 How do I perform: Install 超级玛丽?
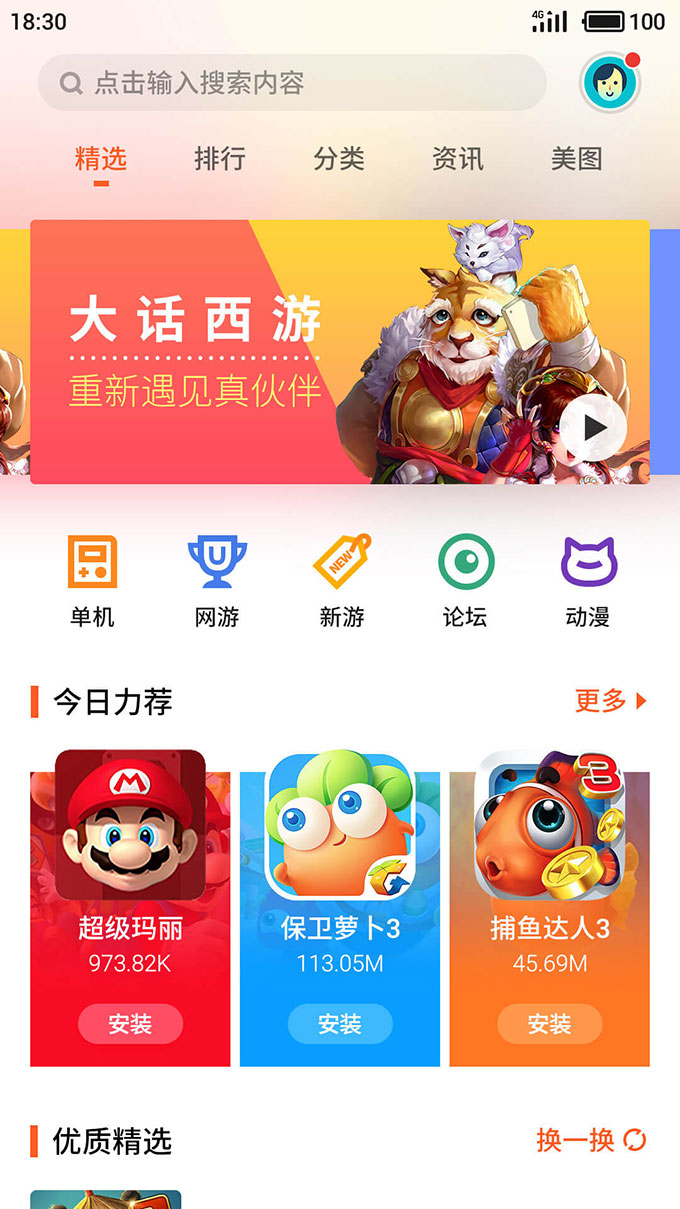click(x=130, y=1024)
